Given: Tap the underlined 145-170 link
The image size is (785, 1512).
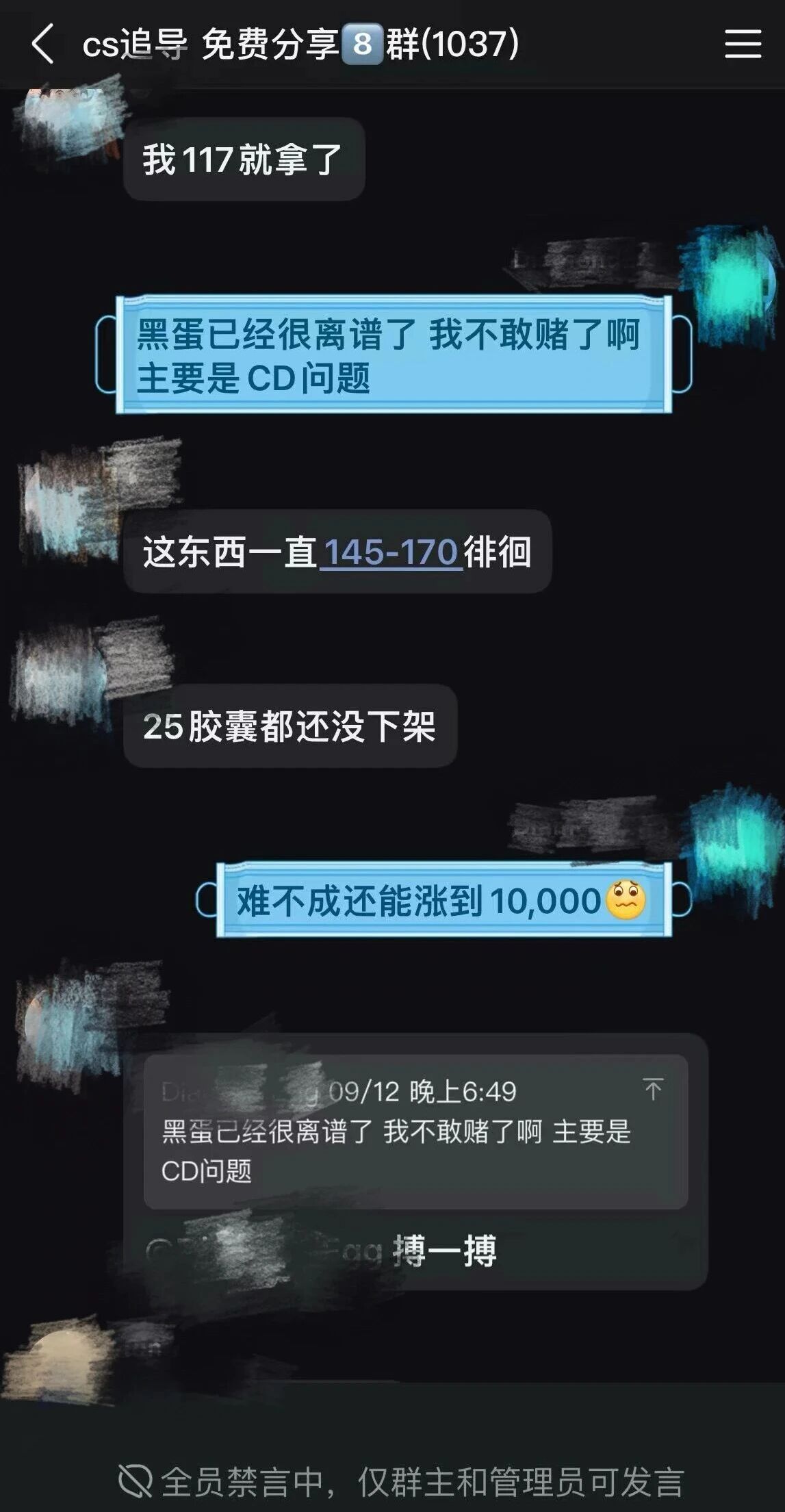Looking at the screenshot, I should (x=390, y=552).
